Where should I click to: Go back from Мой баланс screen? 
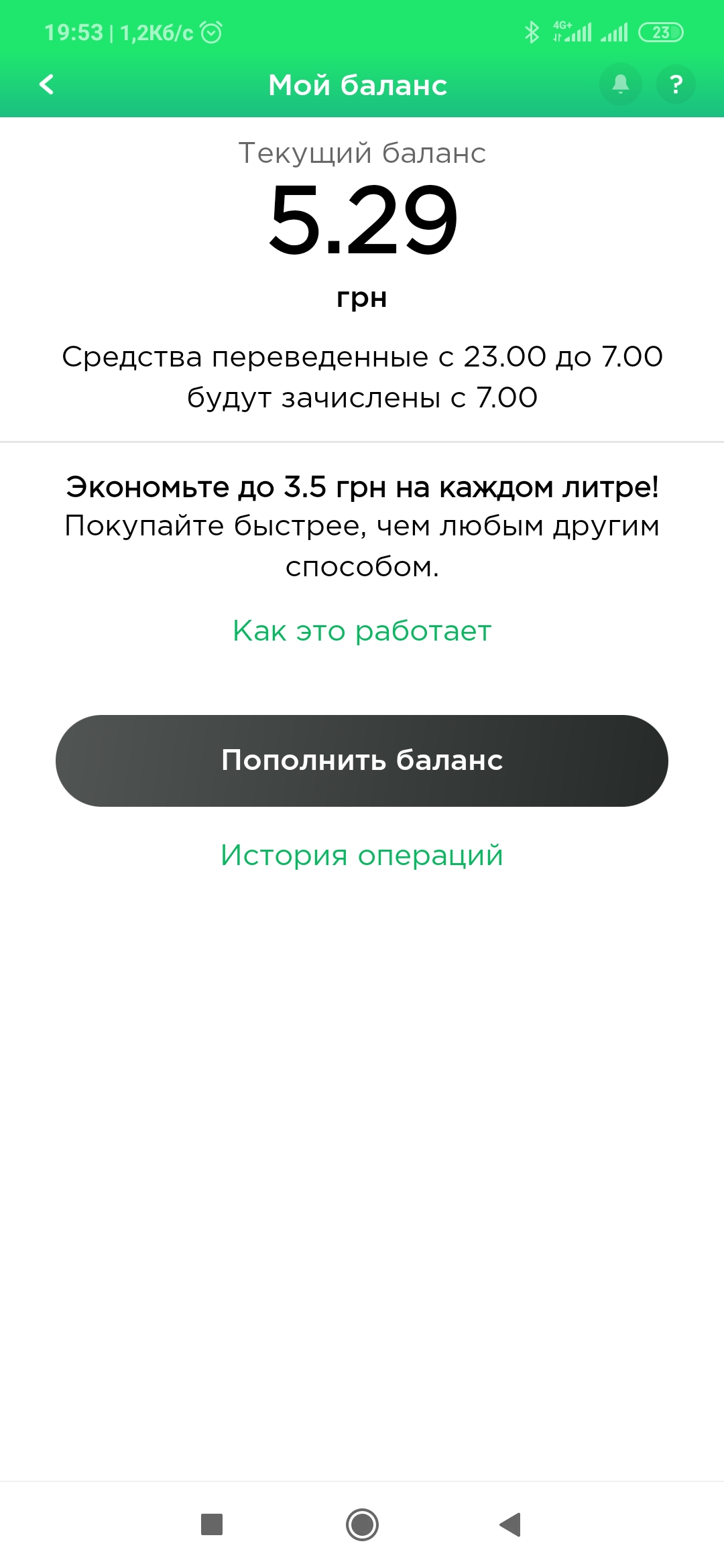[46, 84]
